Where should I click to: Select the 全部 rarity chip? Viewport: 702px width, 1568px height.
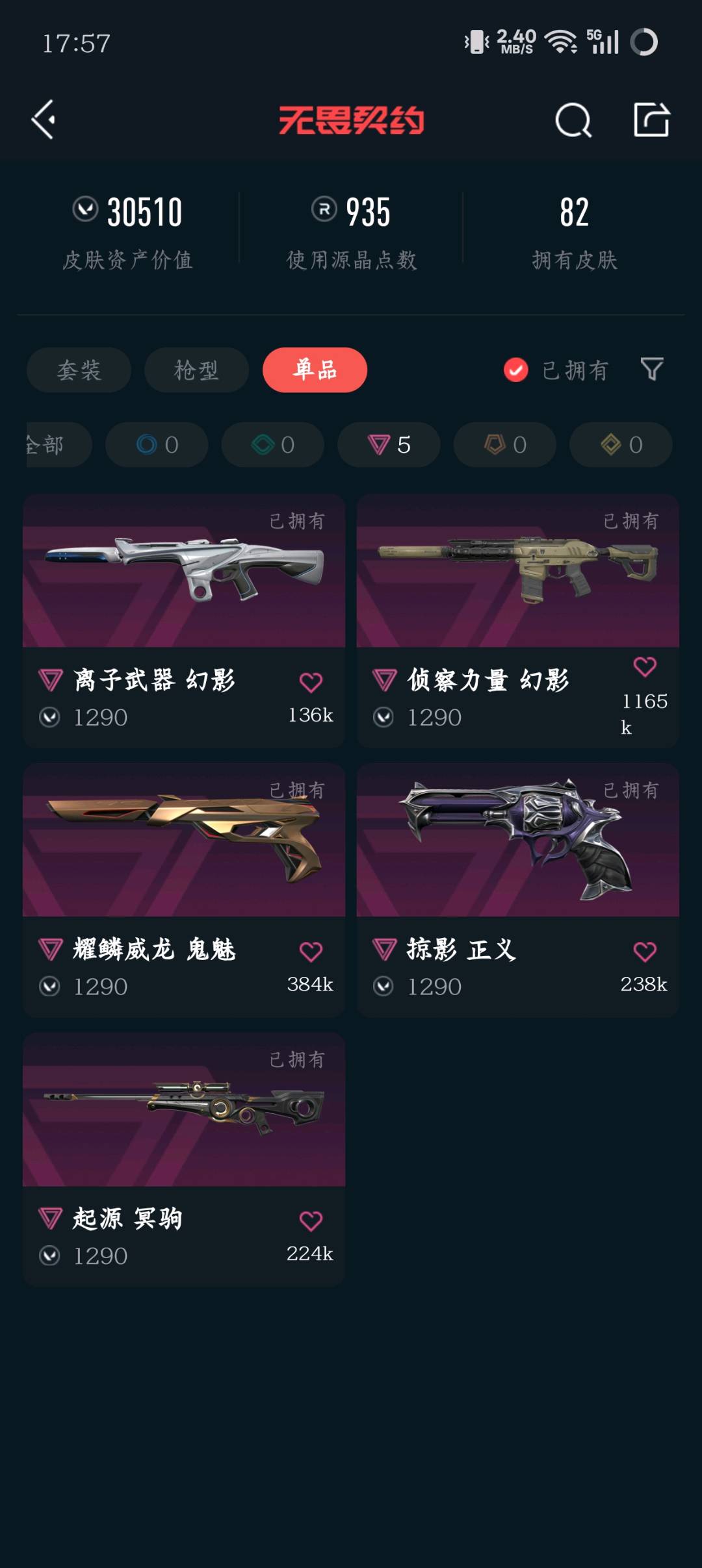coord(52,445)
